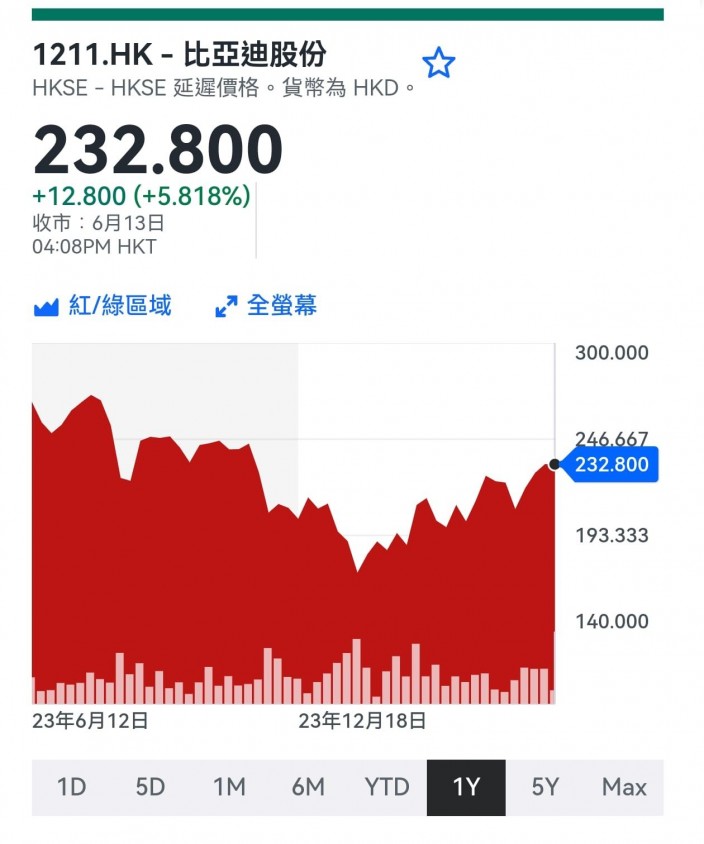Show the 6M price chart

pyautogui.click(x=308, y=787)
